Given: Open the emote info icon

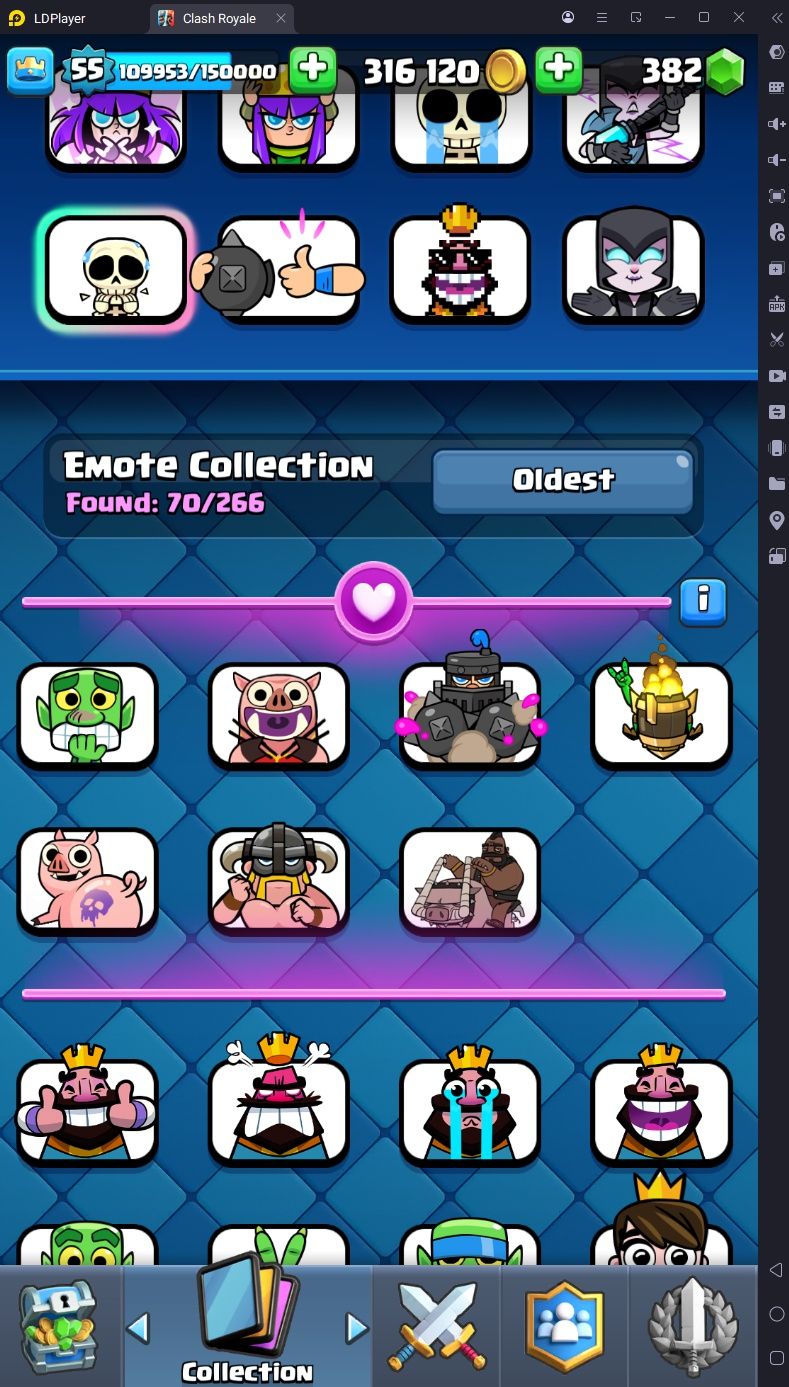Looking at the screenshot, I should (x=703, y=601).
